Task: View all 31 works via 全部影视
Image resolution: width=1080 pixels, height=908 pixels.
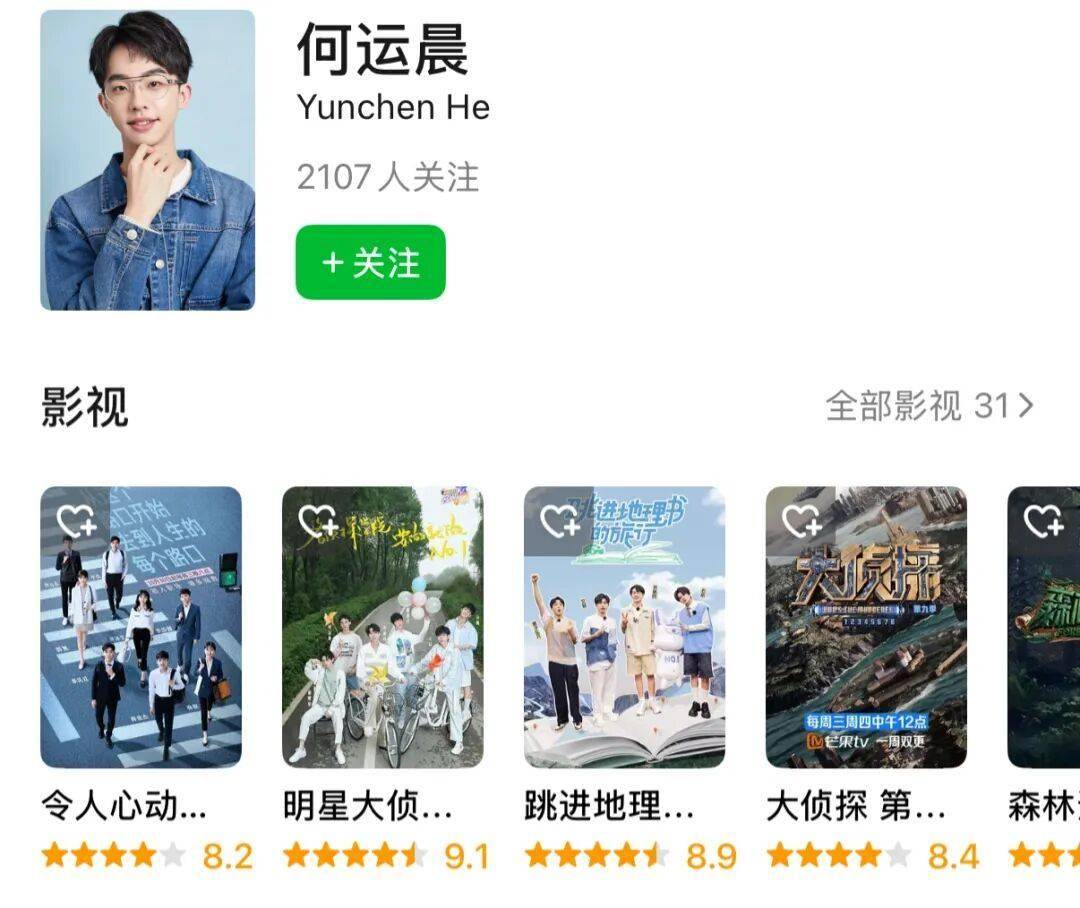Action: pos(928,406)
